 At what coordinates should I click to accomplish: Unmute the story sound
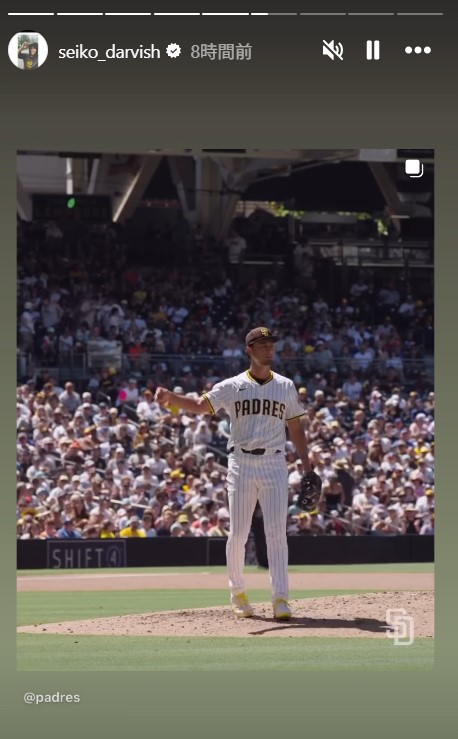[333, 50]
